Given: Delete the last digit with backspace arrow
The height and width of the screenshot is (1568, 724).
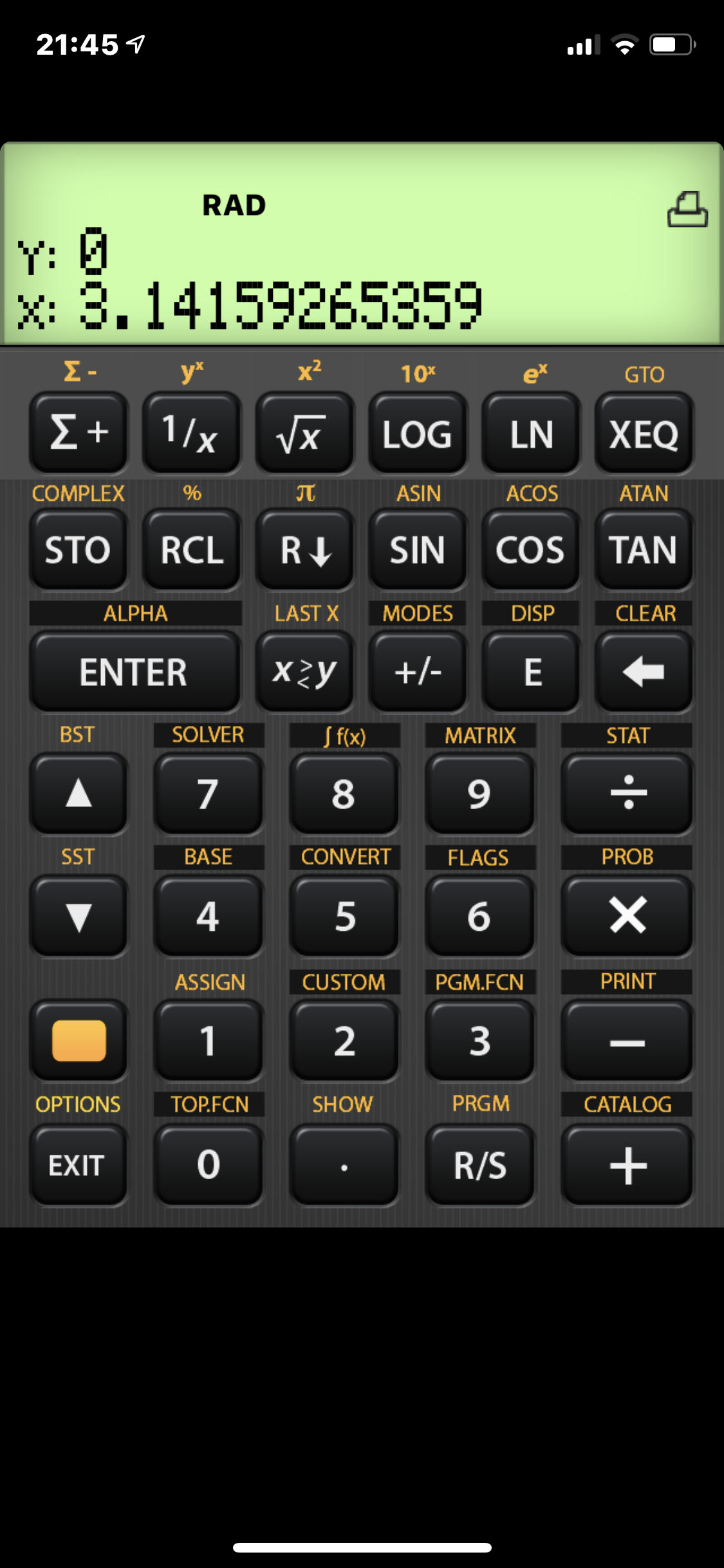Looking at the screenshot, I should 644,671.
